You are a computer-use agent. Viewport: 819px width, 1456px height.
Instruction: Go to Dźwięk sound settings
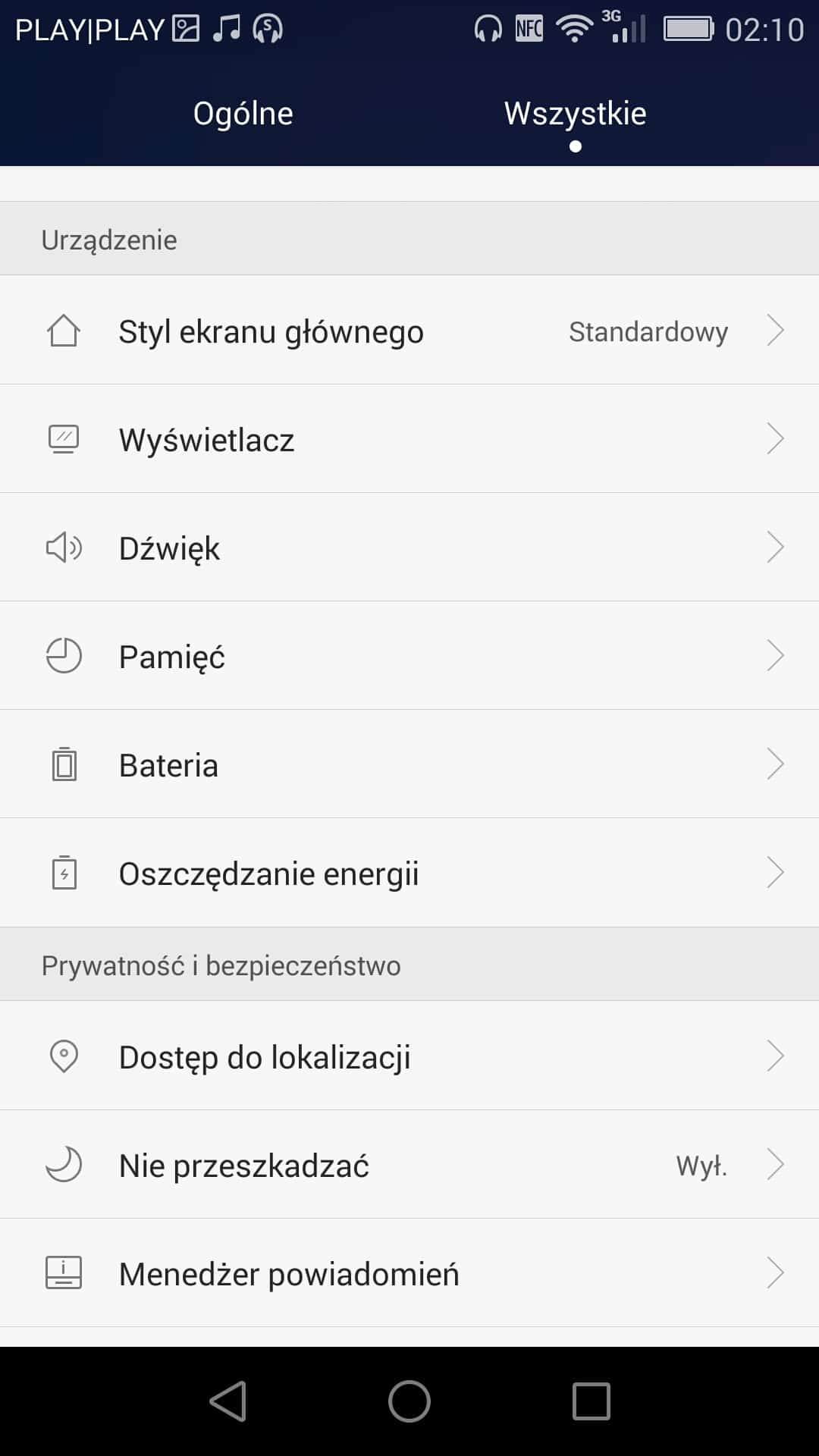point(409,548)
